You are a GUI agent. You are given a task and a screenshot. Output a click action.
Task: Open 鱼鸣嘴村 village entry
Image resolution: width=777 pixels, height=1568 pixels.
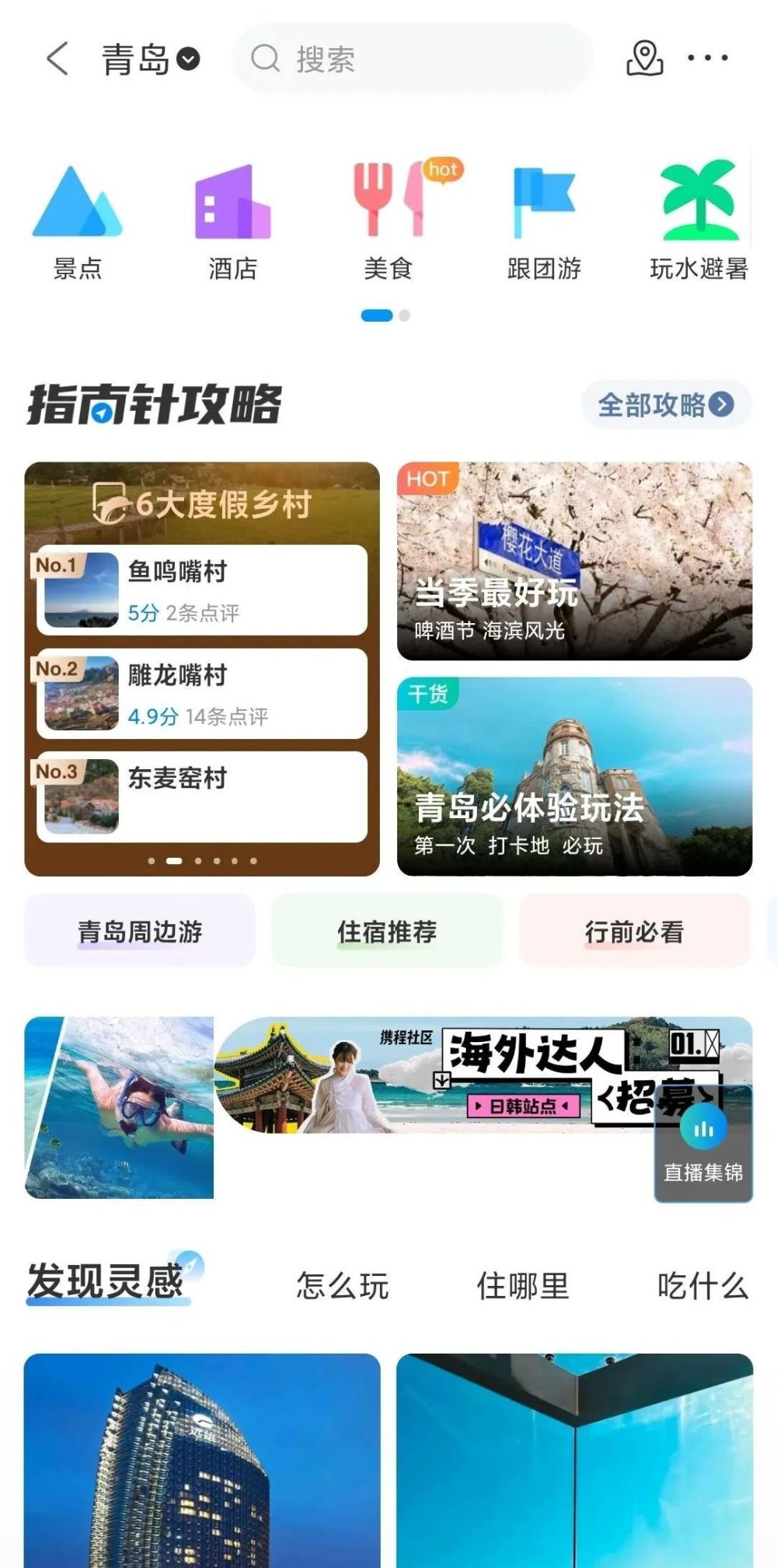point(202,591)
